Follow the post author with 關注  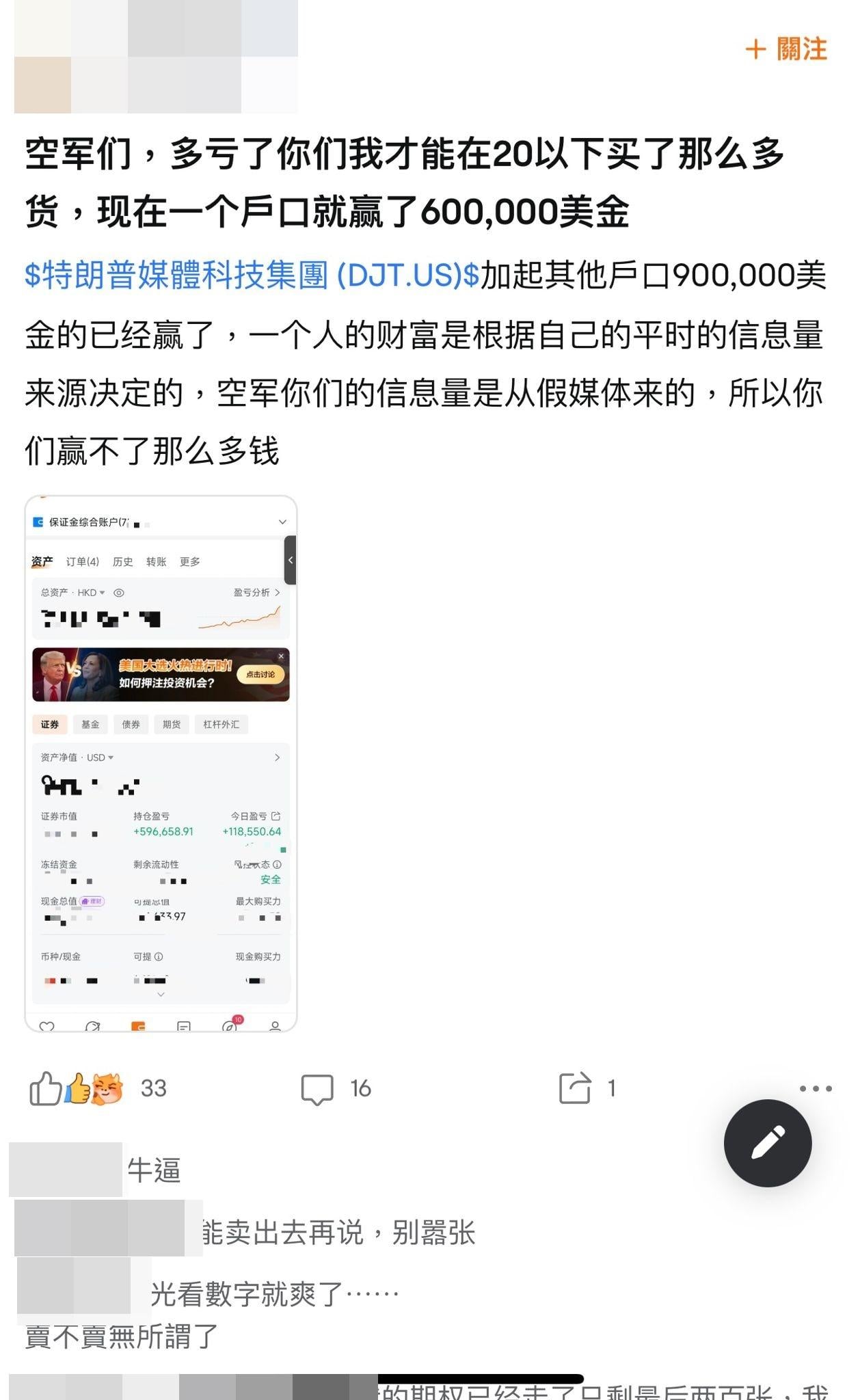coord(786,49)
